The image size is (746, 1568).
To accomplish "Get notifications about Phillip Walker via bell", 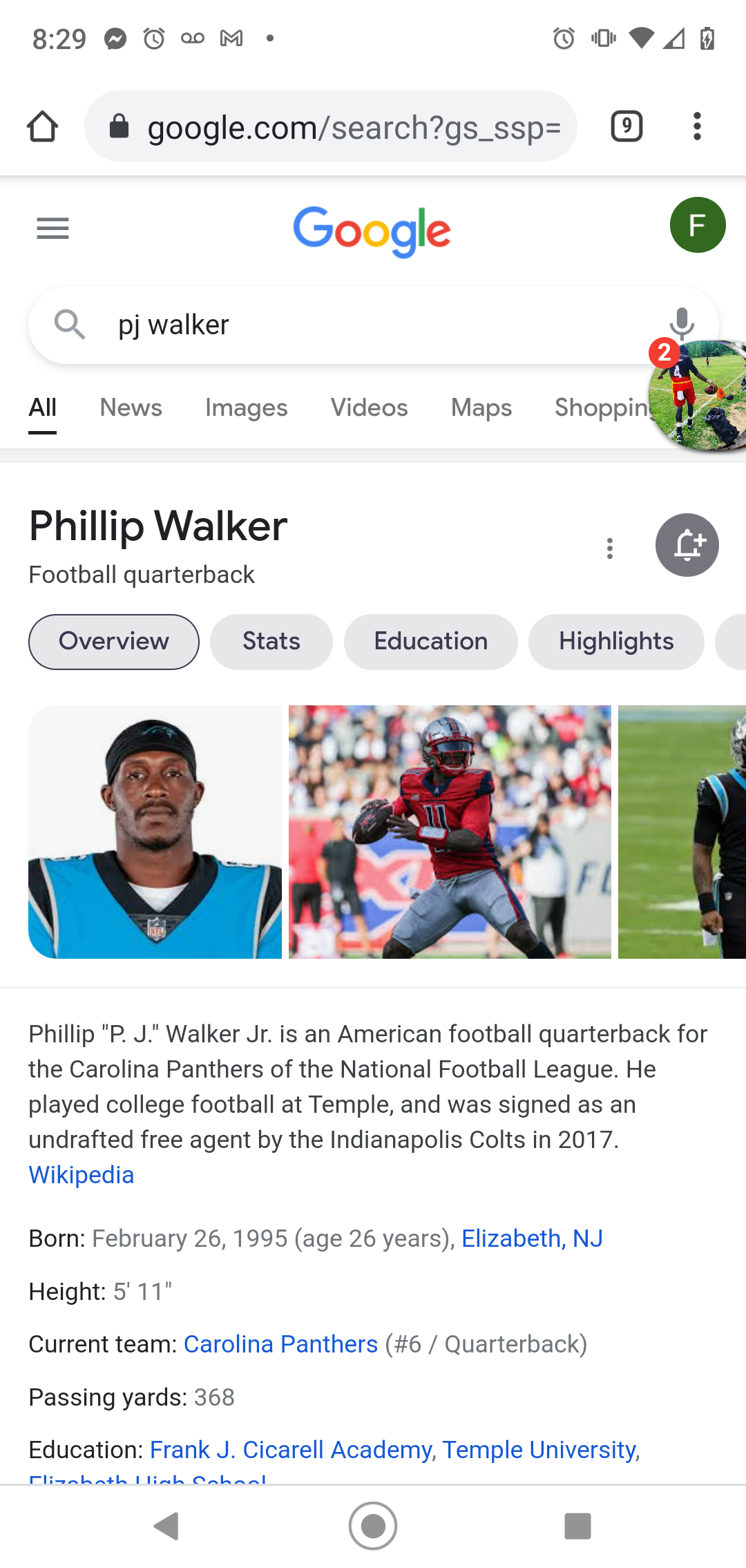I will coord(687,545).
